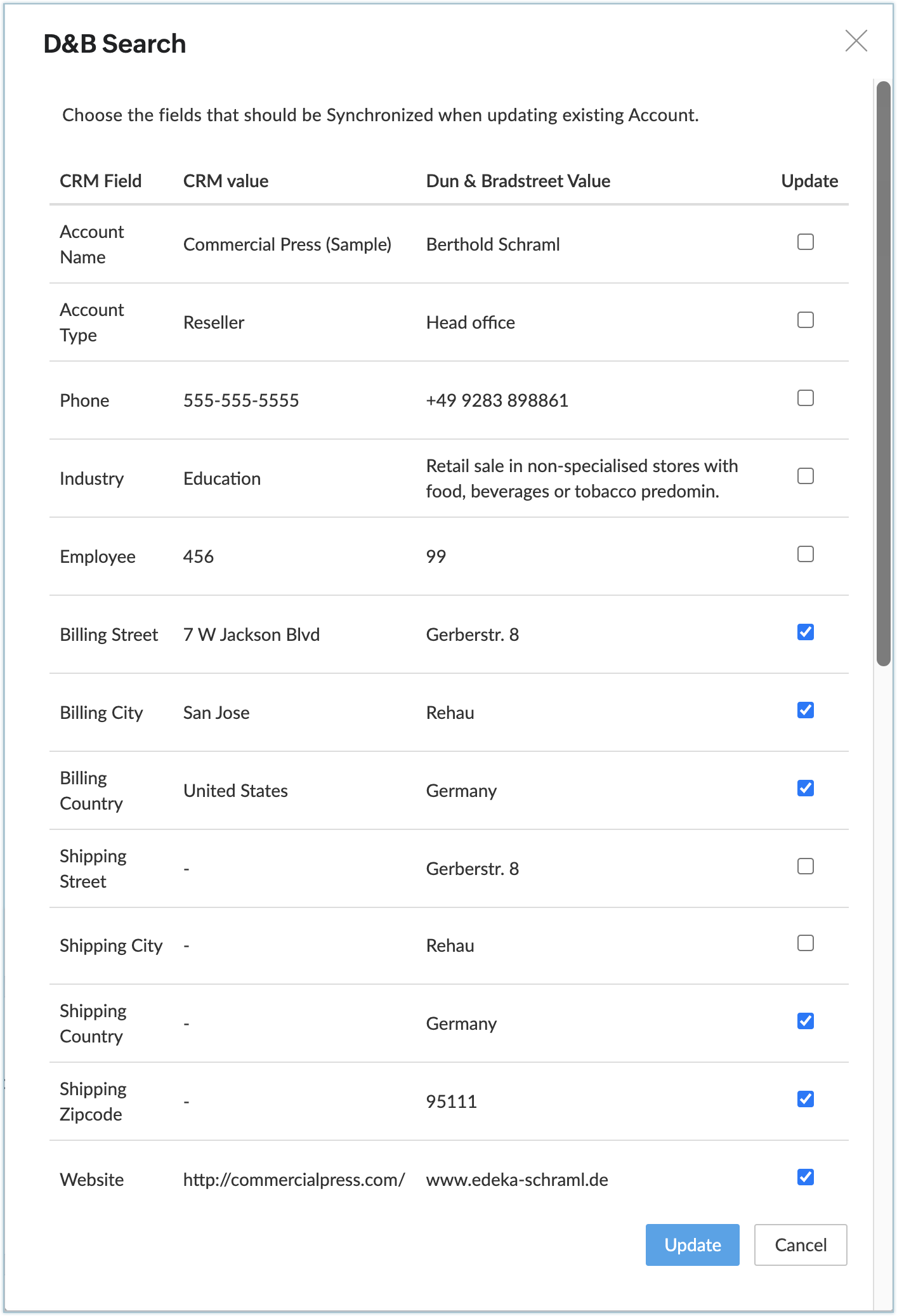The image size is (897, 1316).
Task: Enable update for Shipping City
Action: pyautogui.click(x=805, y=943)
